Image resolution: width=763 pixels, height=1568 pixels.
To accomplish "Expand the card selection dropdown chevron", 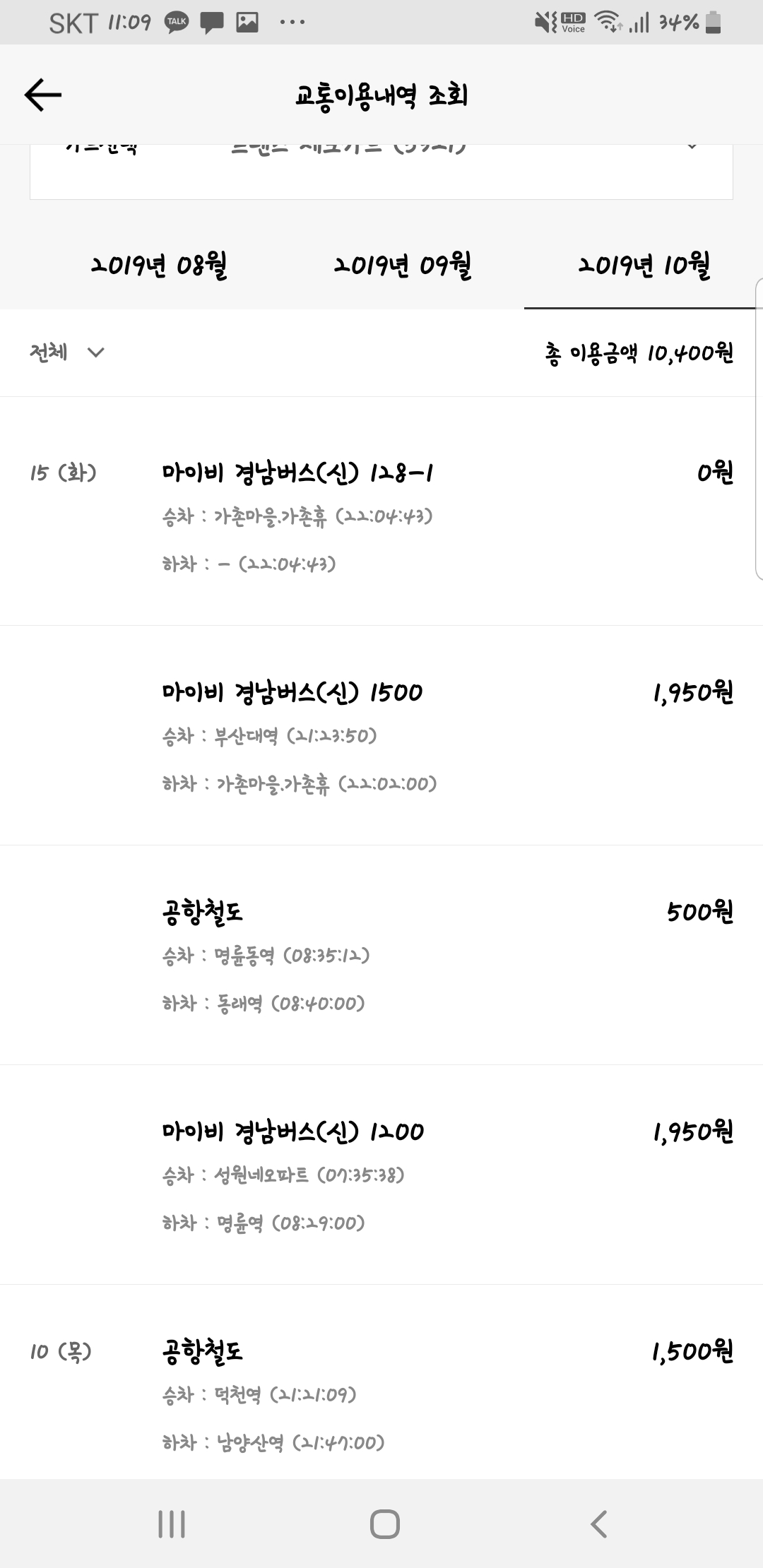I will tap(692, 148).
